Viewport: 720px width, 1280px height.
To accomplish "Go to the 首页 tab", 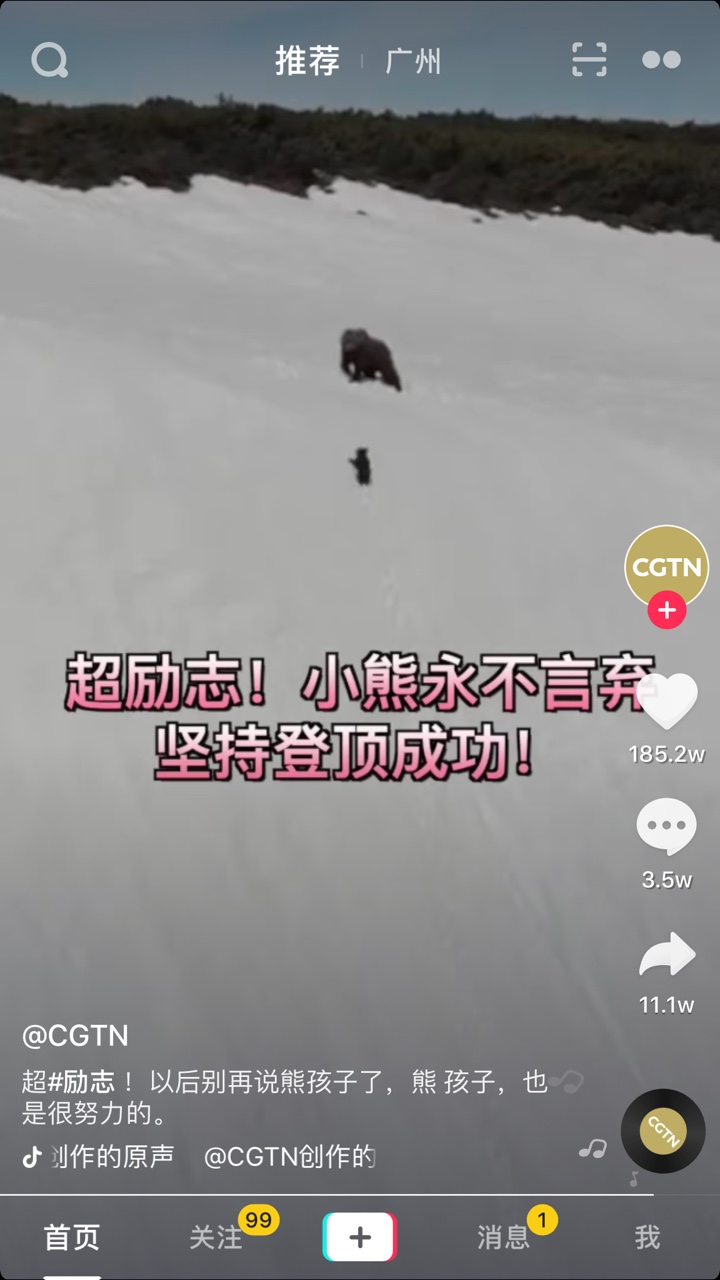I will tap(72, 1237).
